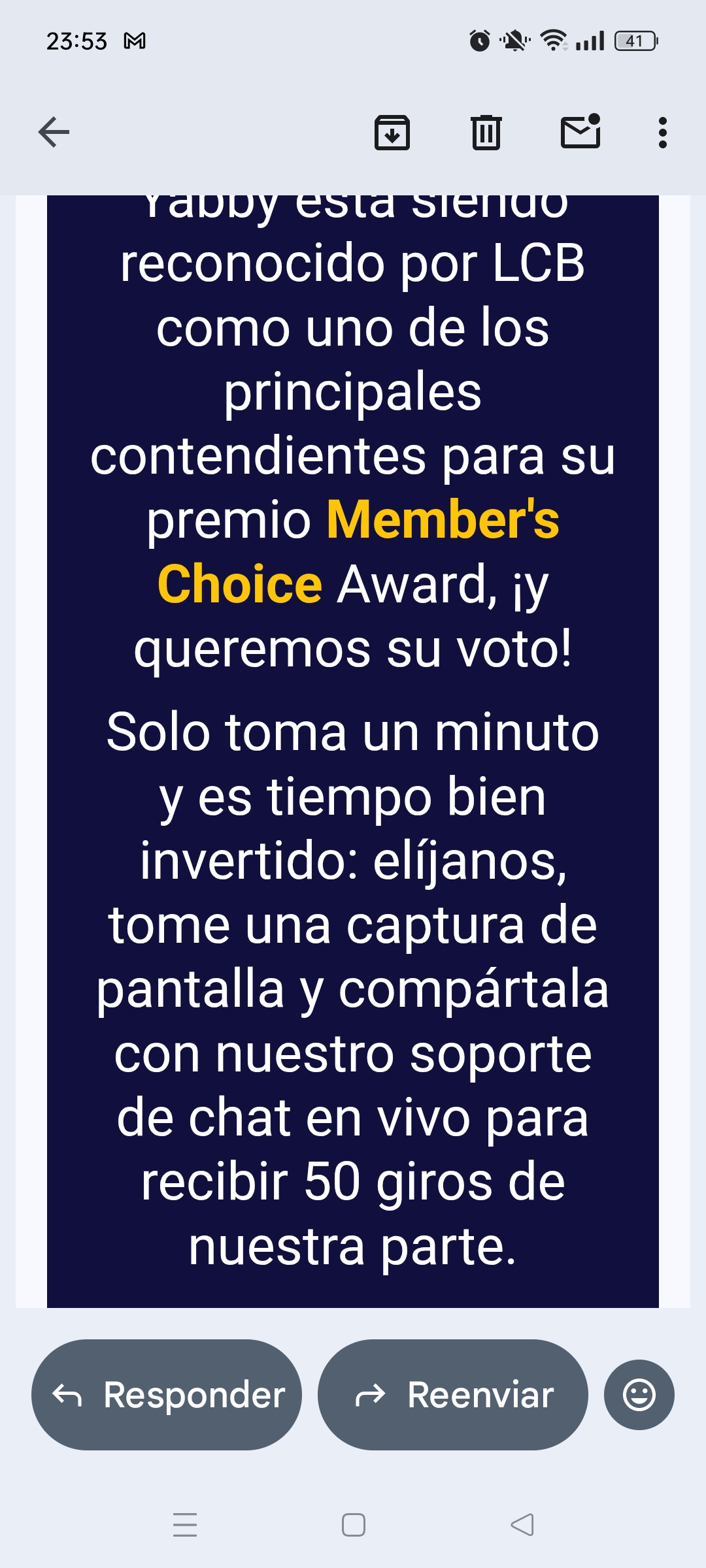Open the three-dot overflow menu
Viewport: 706px width, 1568px height.
click(662, 133)
